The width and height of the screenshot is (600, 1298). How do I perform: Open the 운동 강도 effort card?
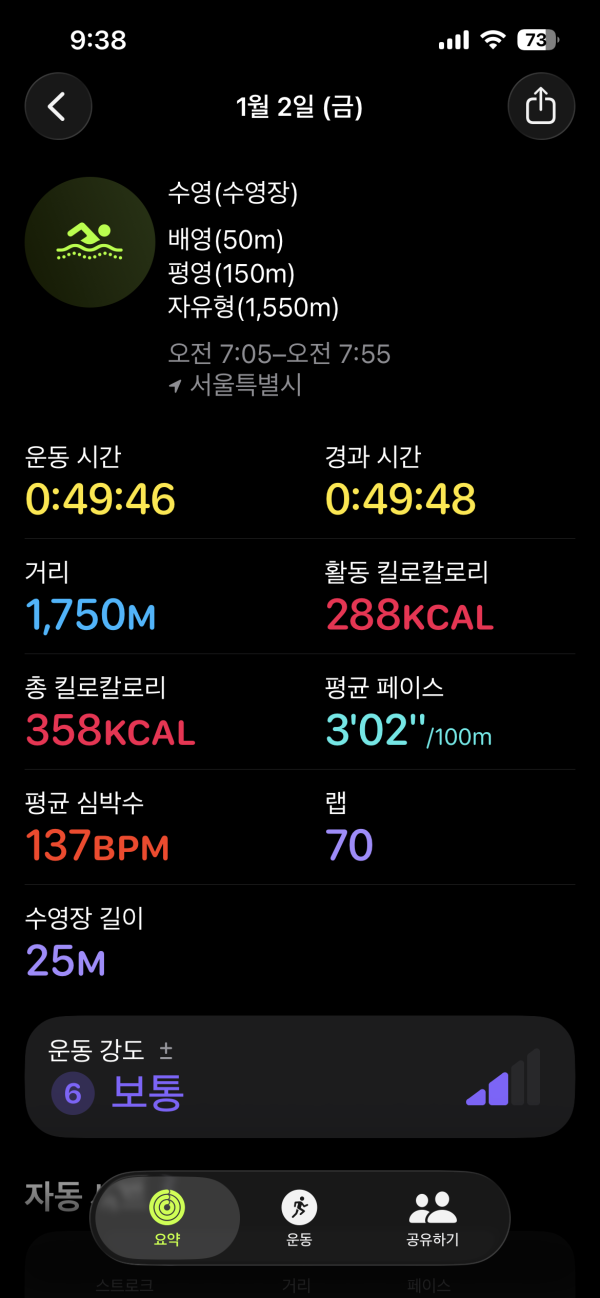pos(299,1077)
